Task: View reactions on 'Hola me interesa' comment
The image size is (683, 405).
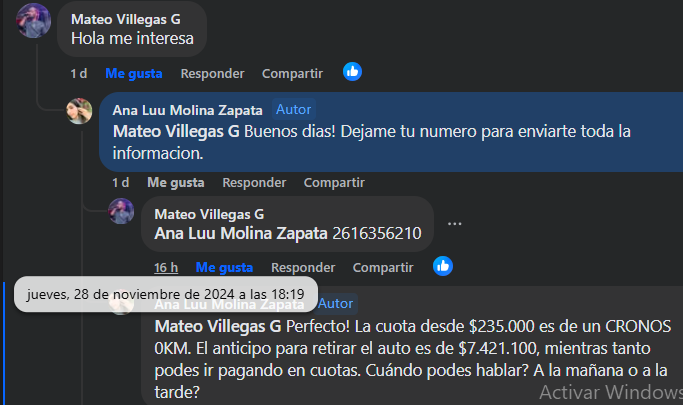Action: [x=352, y=72]
